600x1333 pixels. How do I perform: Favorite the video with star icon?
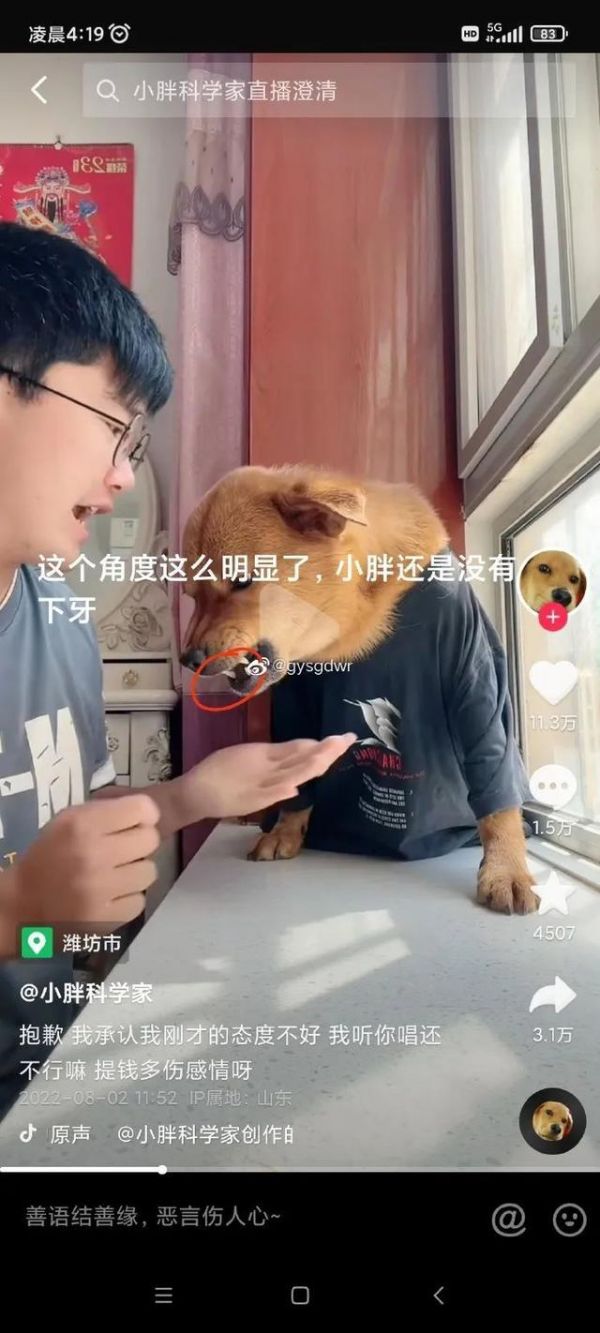(x=553, y=893)
